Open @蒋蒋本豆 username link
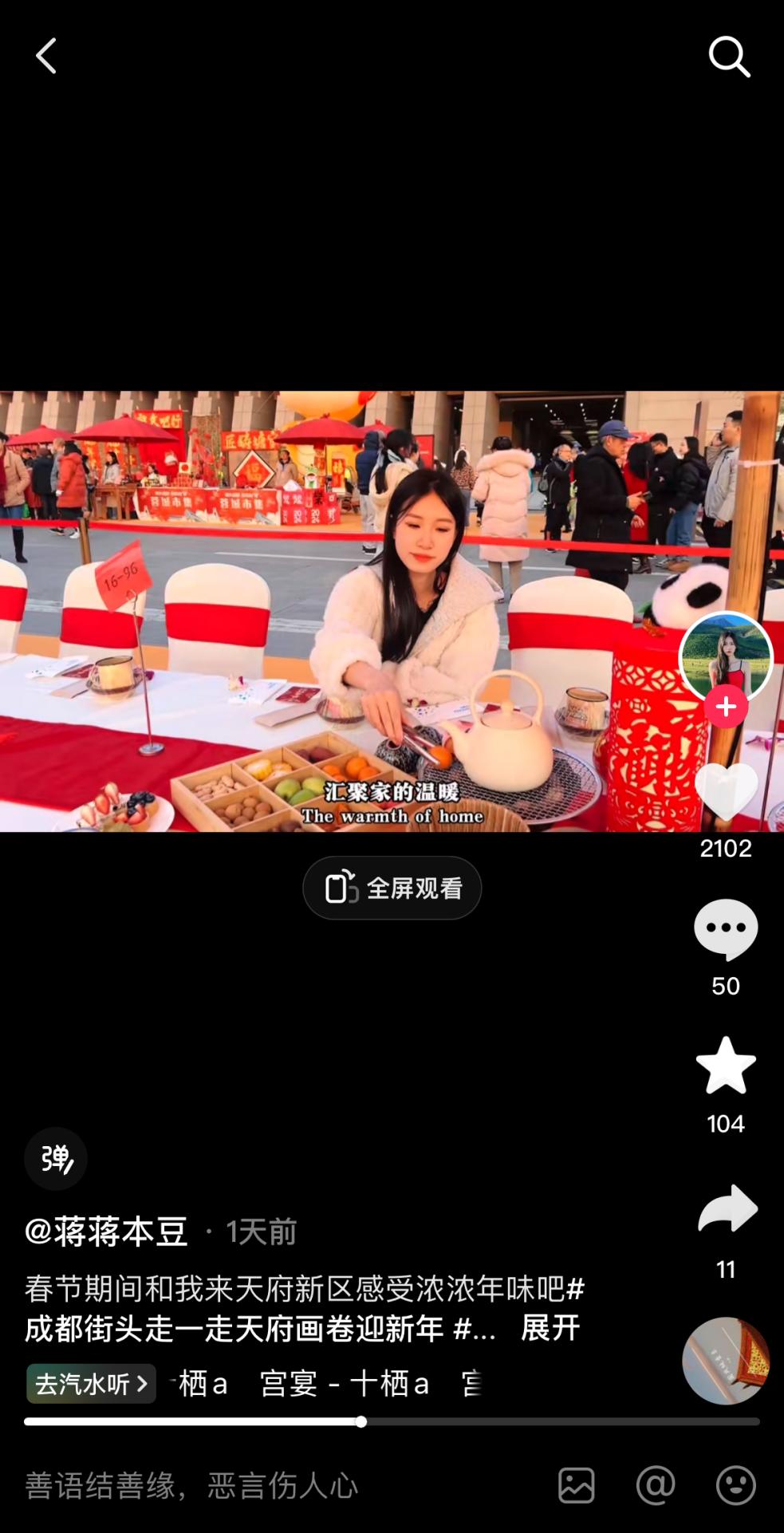Screen dimensions: 784x1533 coord(106,1232)
